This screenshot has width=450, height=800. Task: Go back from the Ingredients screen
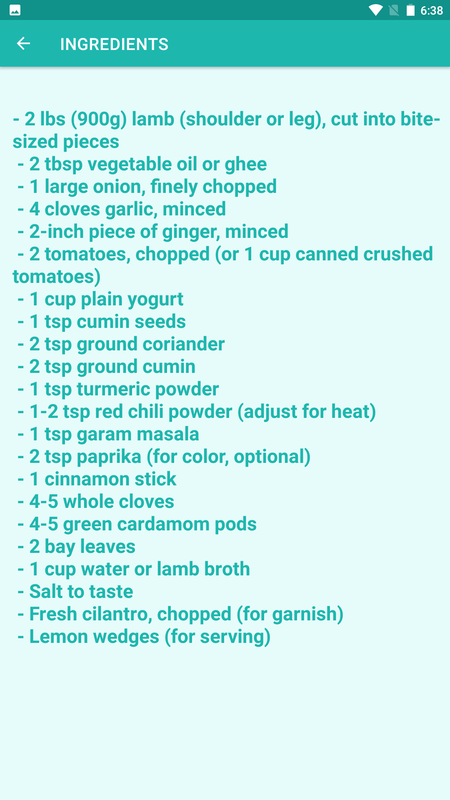pos(23,44)
